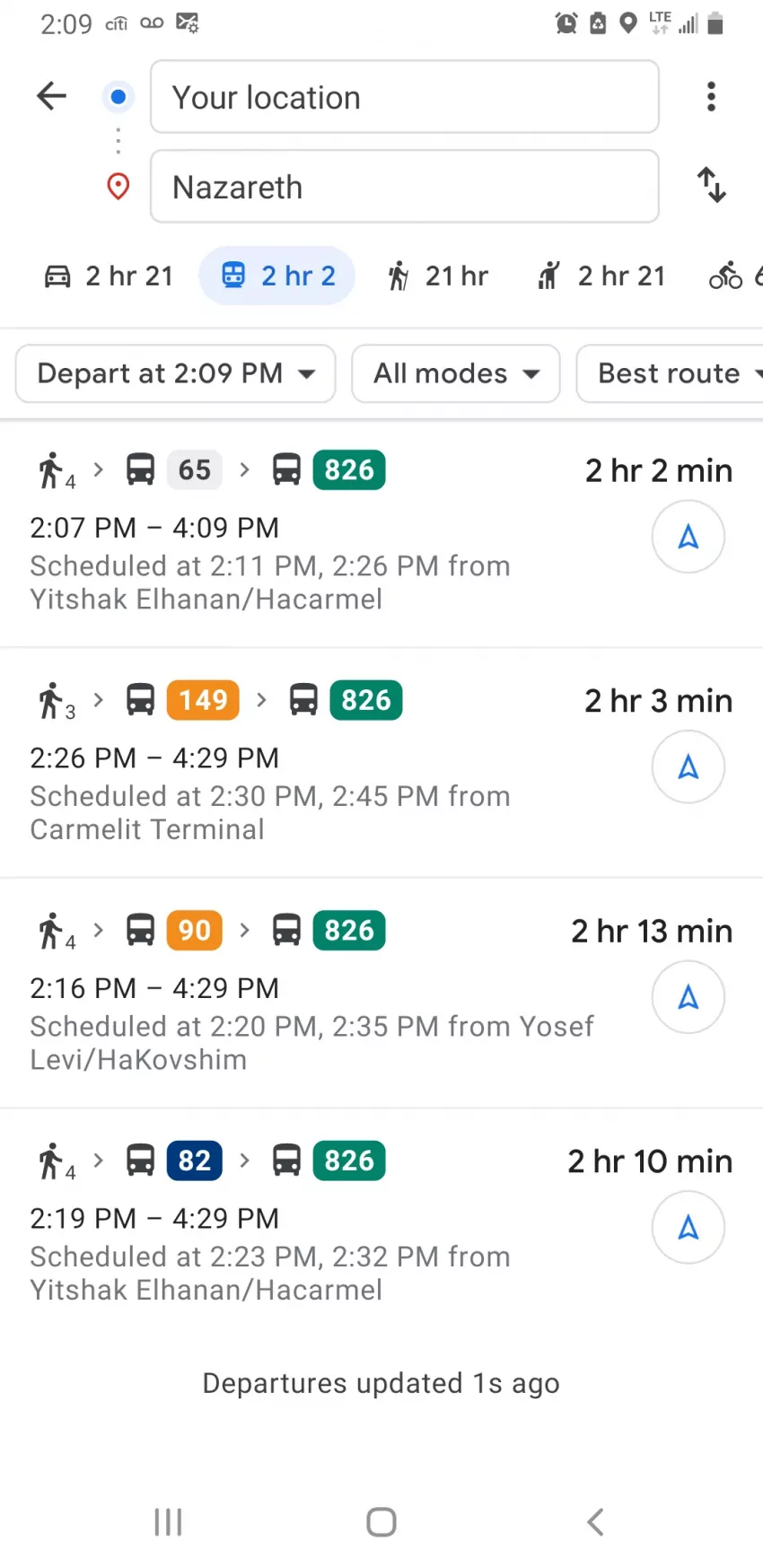Start navigation for the 2 hr 13 min route
Viewport: 763px width, 1568px height.
688,997
